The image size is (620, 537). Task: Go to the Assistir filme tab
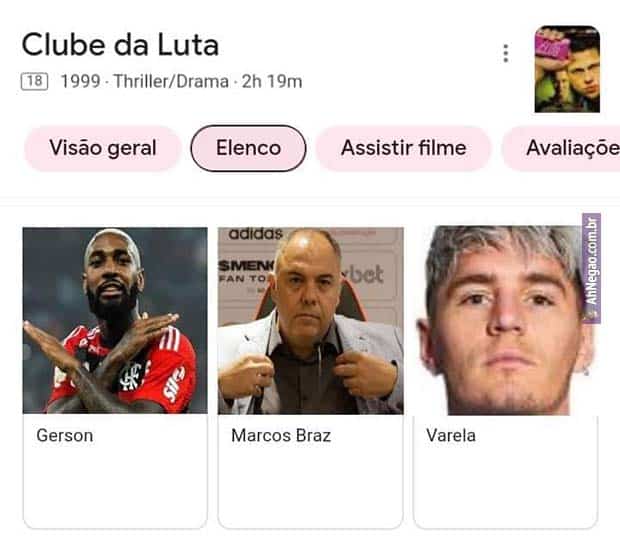(x=403, y=148)
